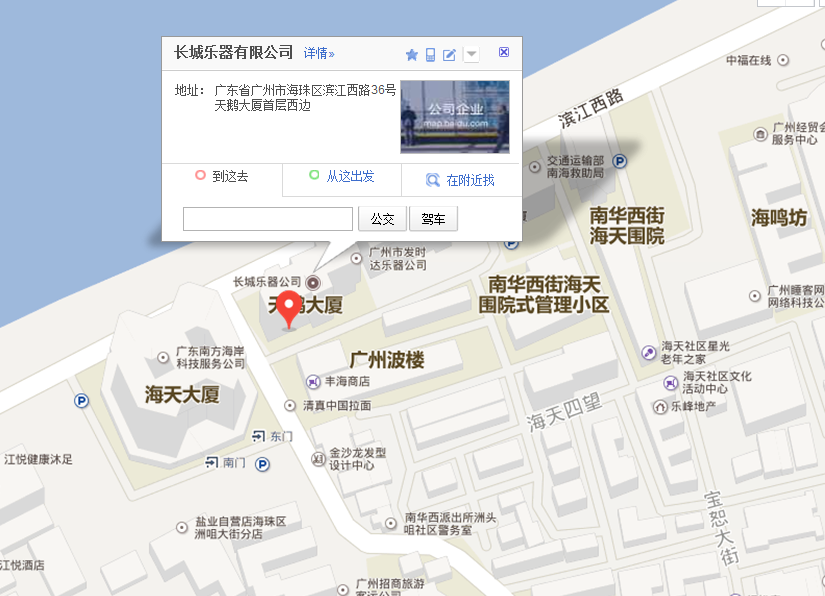Close the 长城乐器有限公司 info popup
The image size is (825, 596).
[x=504, y=52]
